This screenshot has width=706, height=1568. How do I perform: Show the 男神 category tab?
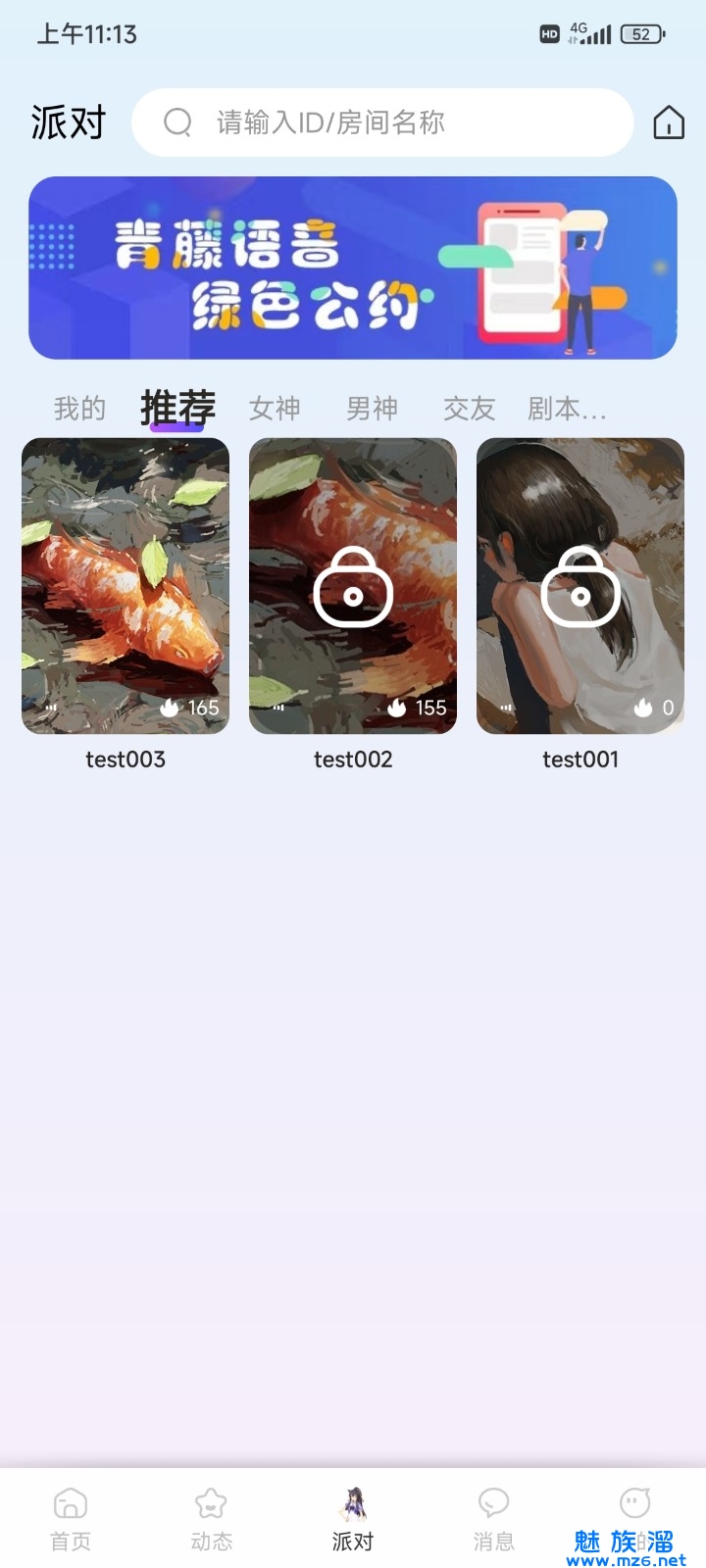pyautogui.click(x=372, y=409)
